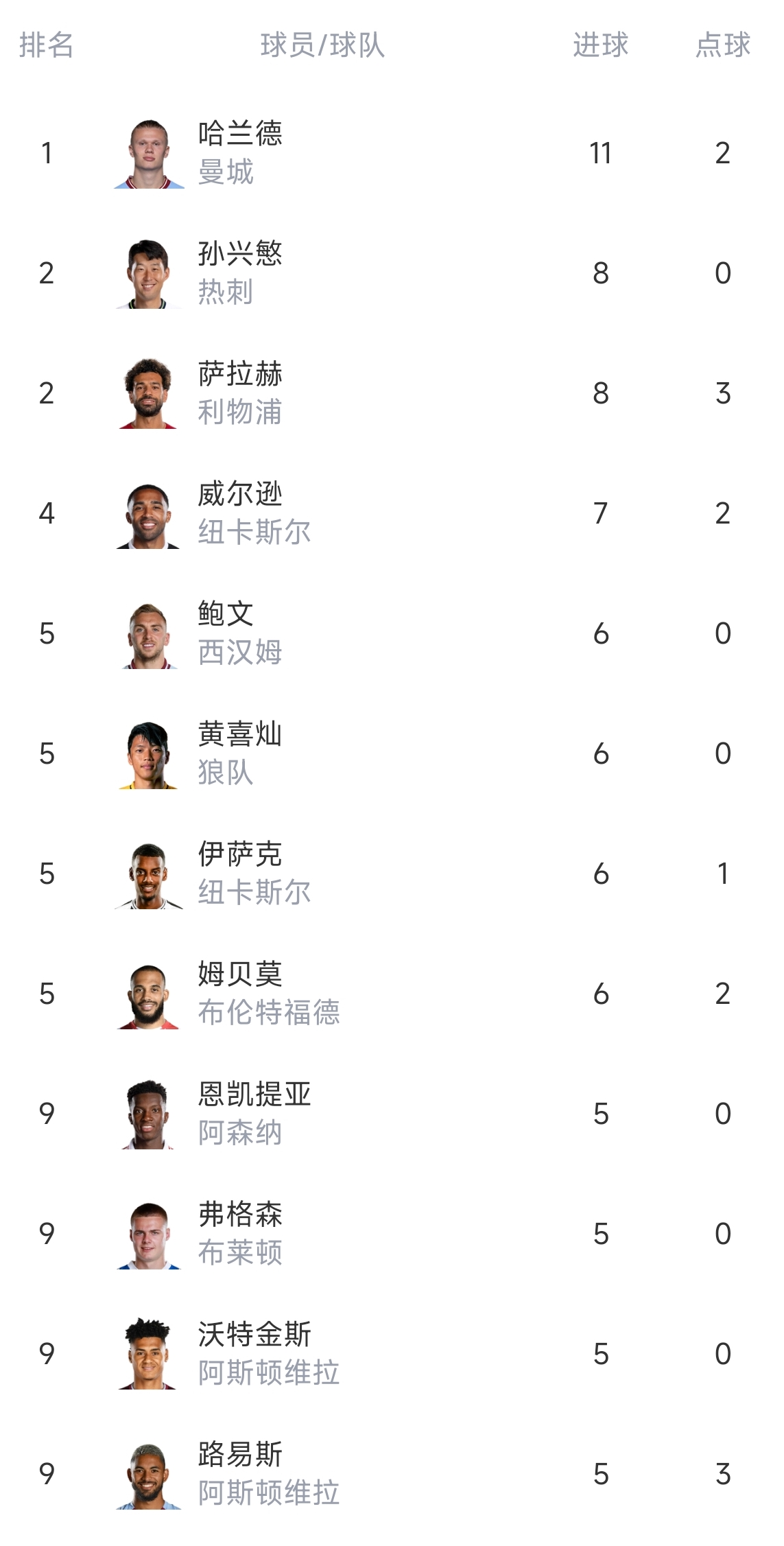Open Son Heung-min's (孙兴慜) player row
This screenshot has height=1546, width=784.
click(240, 272)
